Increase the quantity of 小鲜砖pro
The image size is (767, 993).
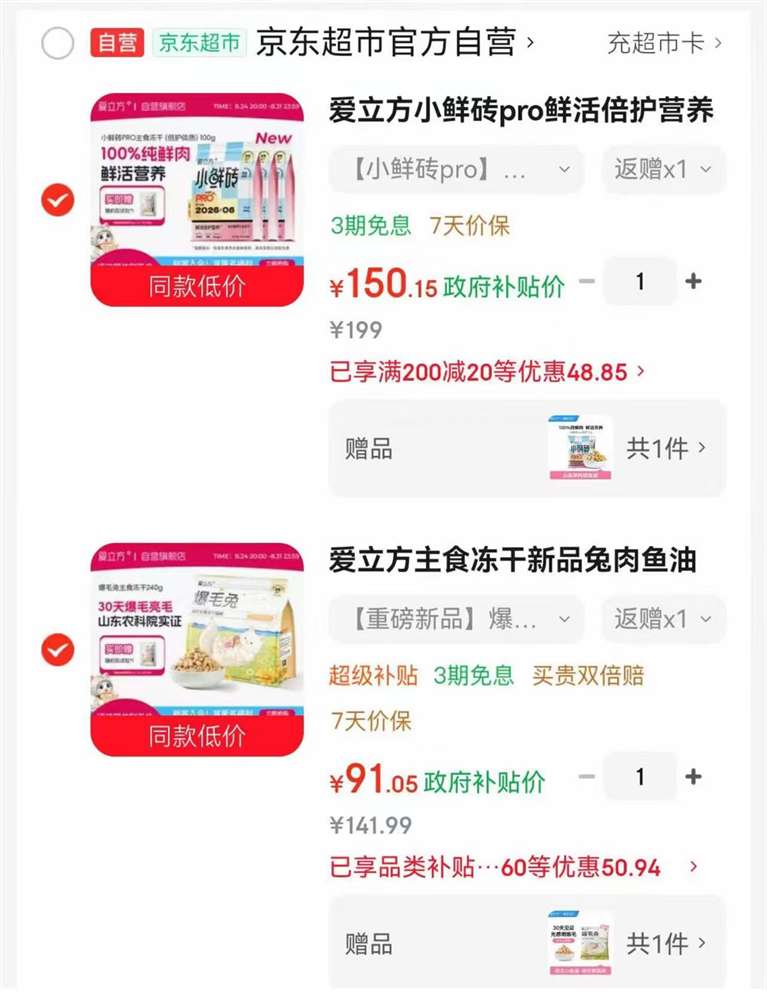tap(694, 281)
